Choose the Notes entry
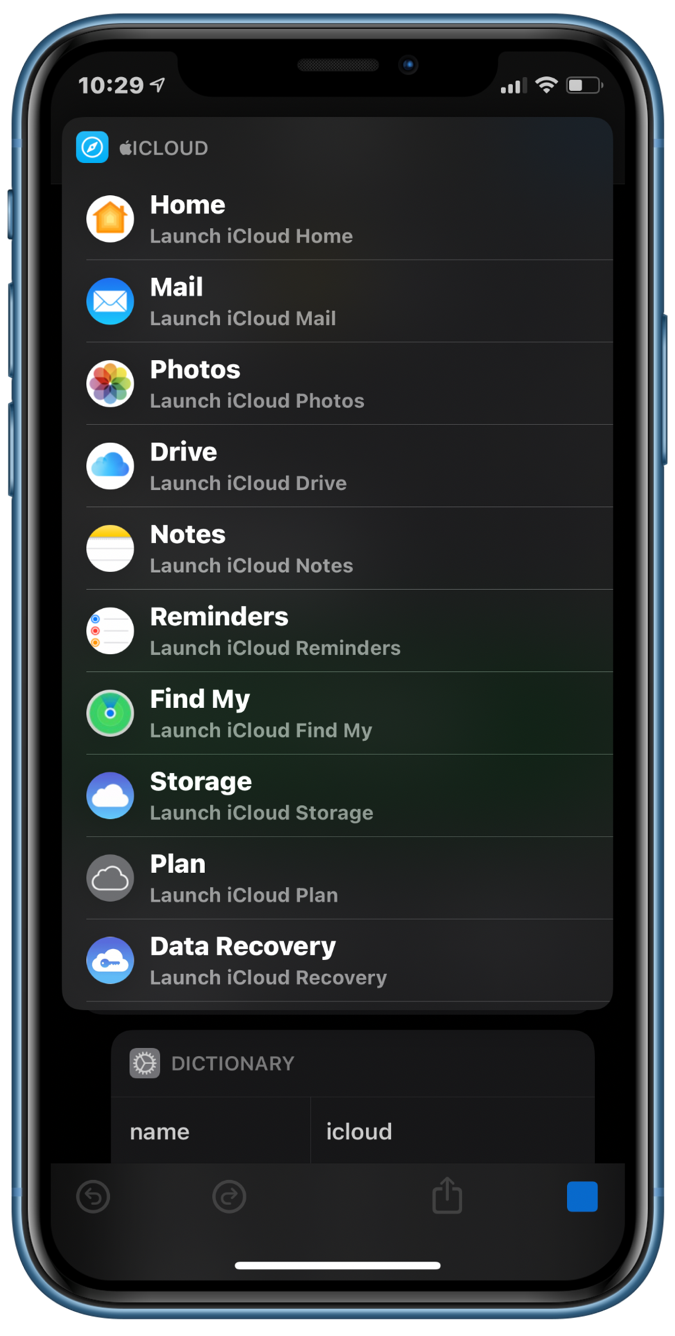The height and width of the screenshot is (1336, 675). (x=338, y=548)
